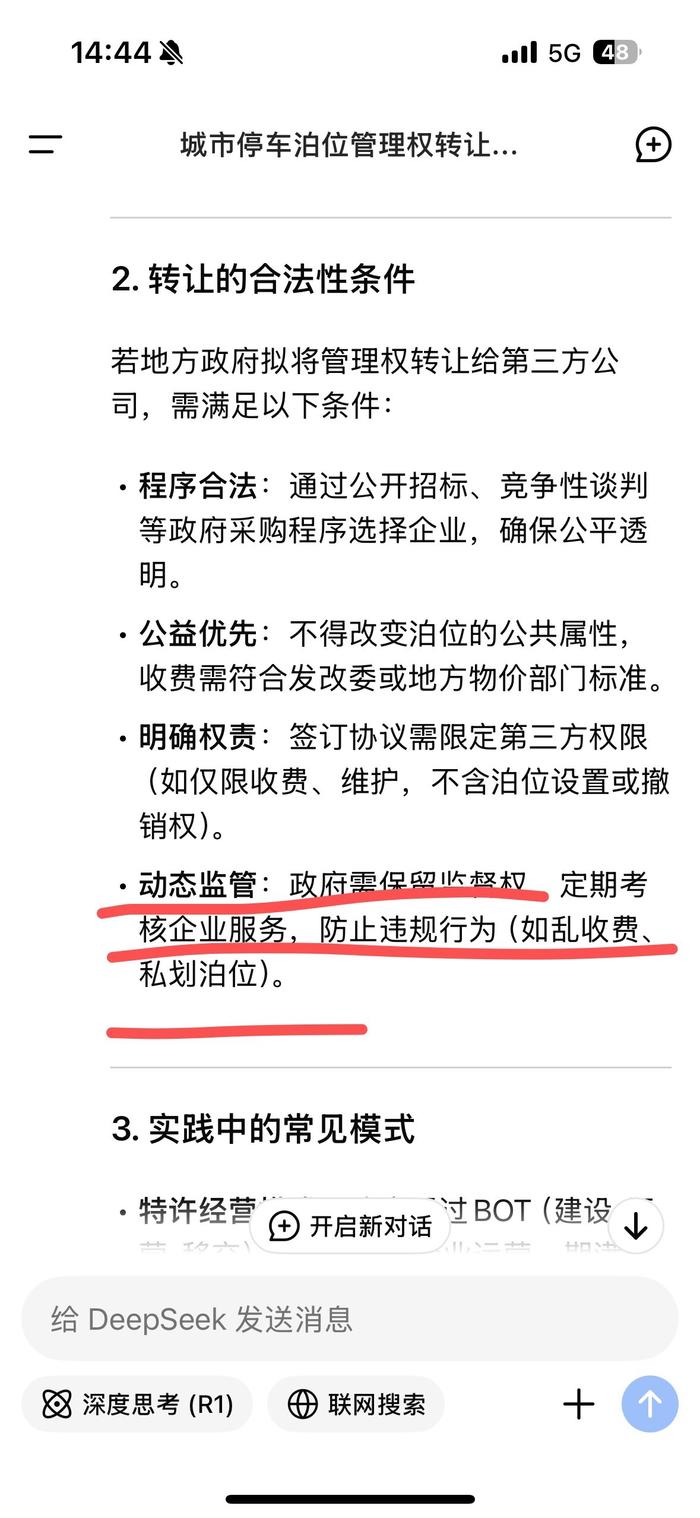Jump to bottom with the down arrow
Viewport: 700px width, 1518px height.
pos(636,1225)
